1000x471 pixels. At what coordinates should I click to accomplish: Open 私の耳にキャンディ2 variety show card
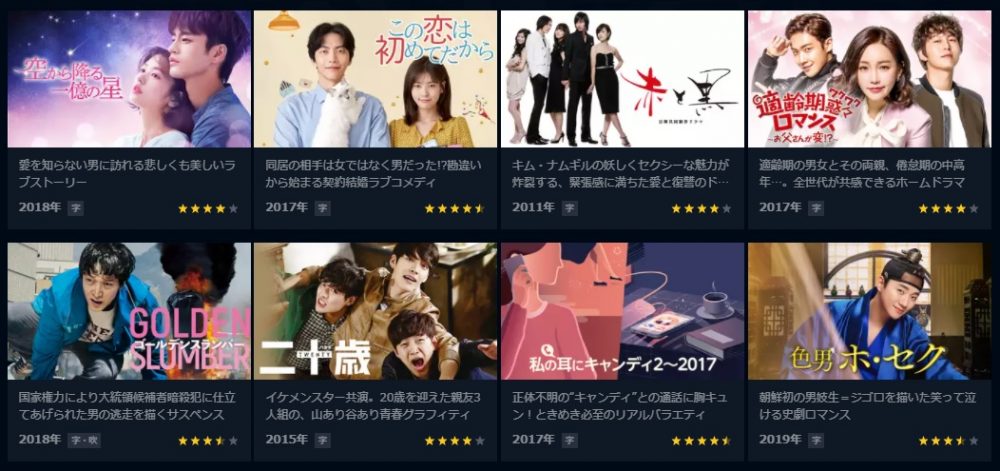pos(622,311)
